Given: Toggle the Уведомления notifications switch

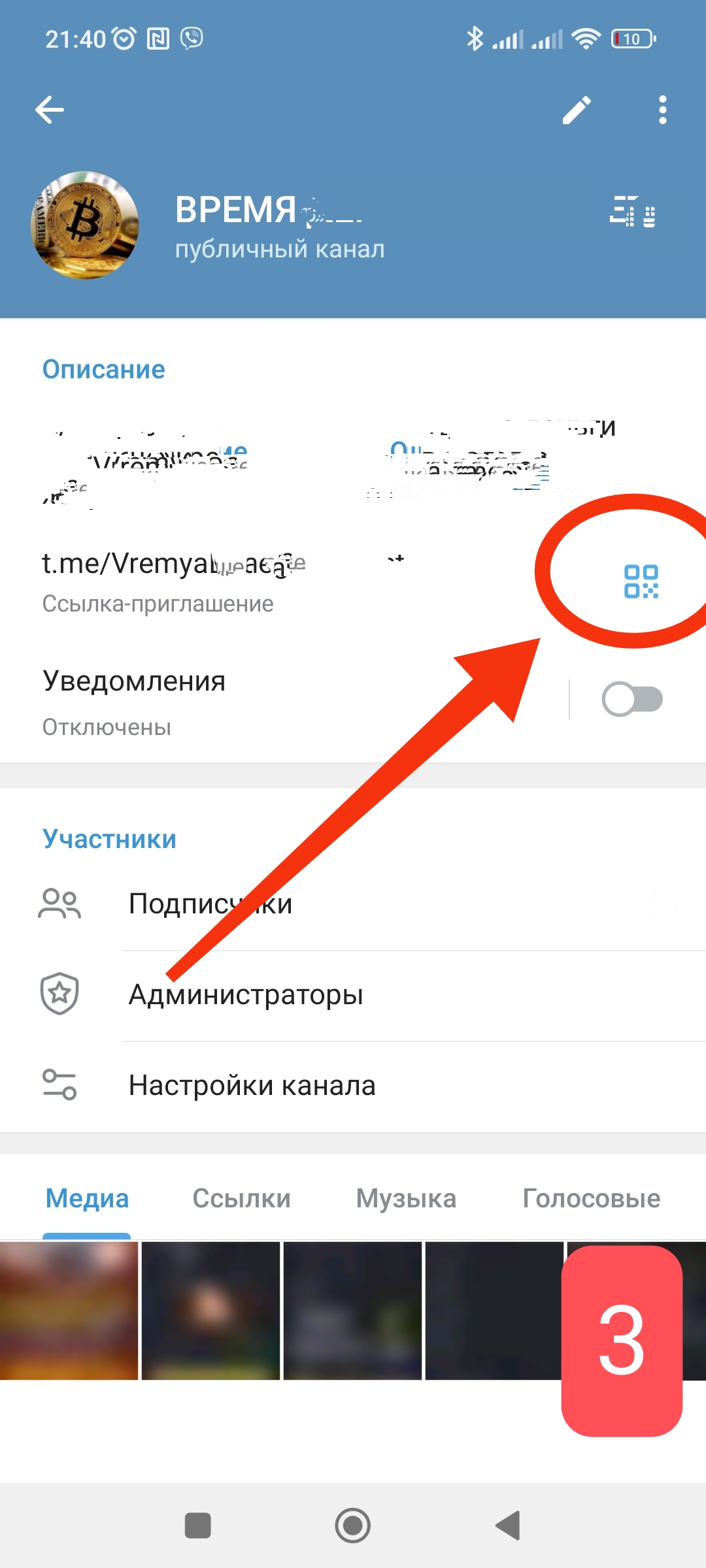Looking at the screenshot, I should coord(631,699).
